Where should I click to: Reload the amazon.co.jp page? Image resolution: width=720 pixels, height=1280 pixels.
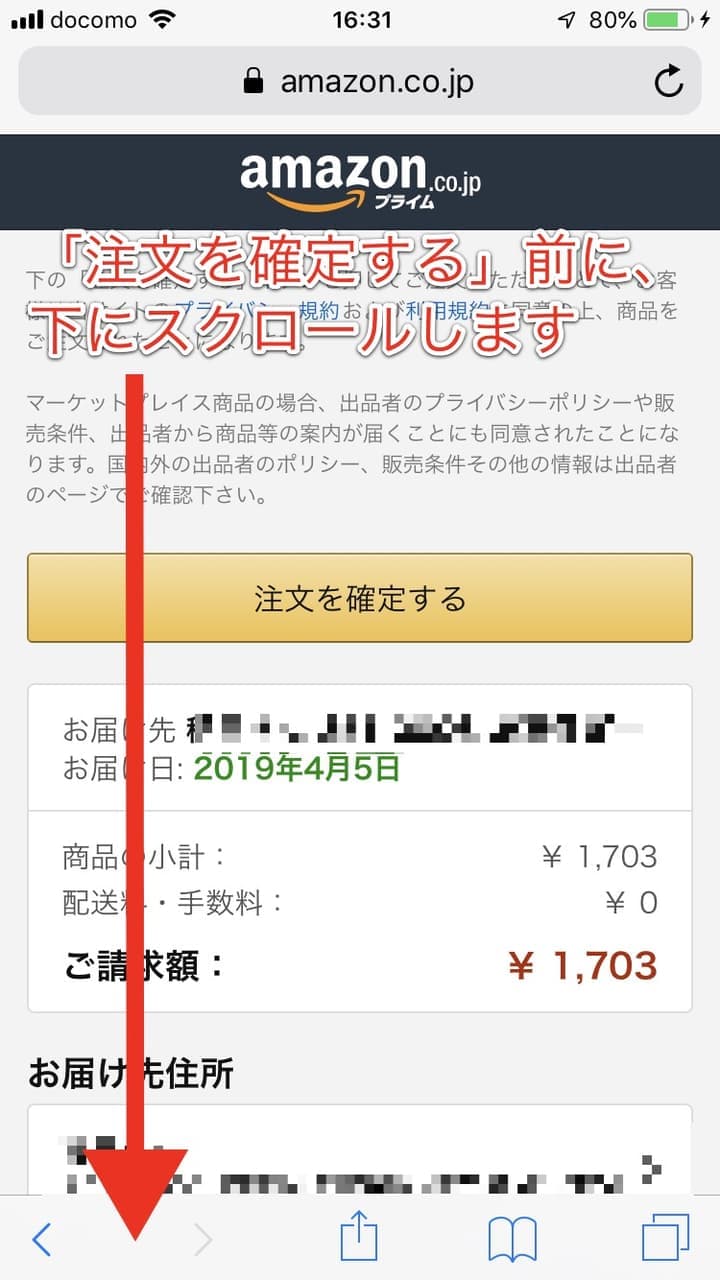coord(668,81)
